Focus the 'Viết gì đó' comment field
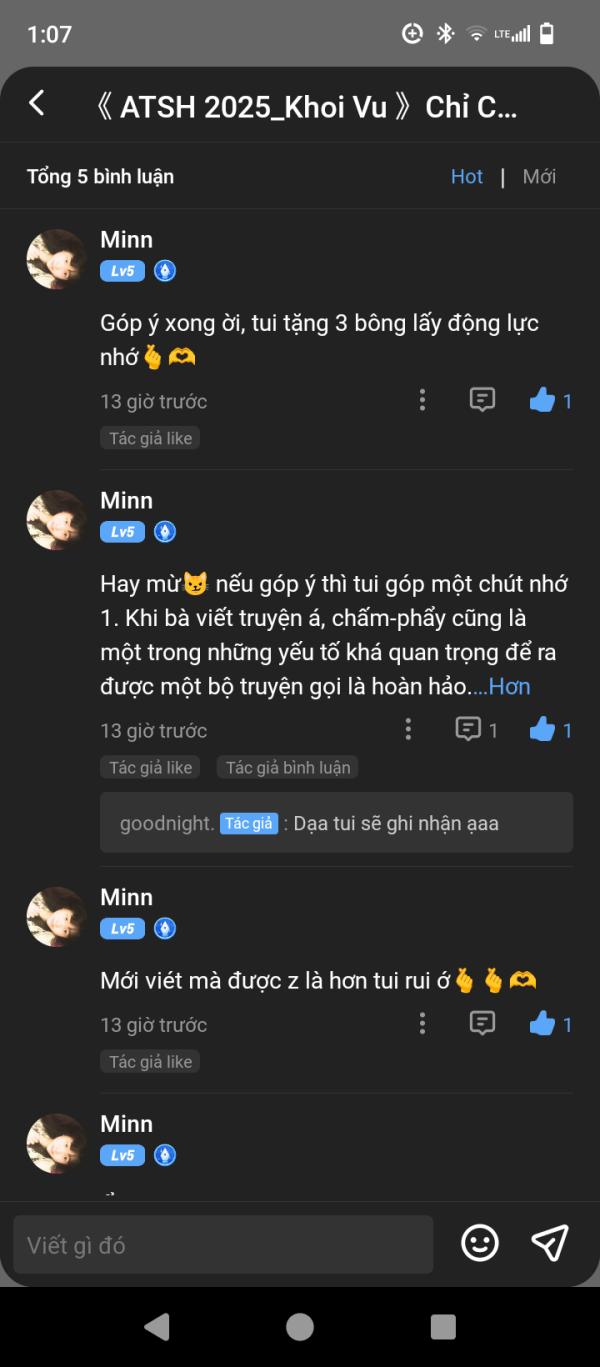 222,1245
